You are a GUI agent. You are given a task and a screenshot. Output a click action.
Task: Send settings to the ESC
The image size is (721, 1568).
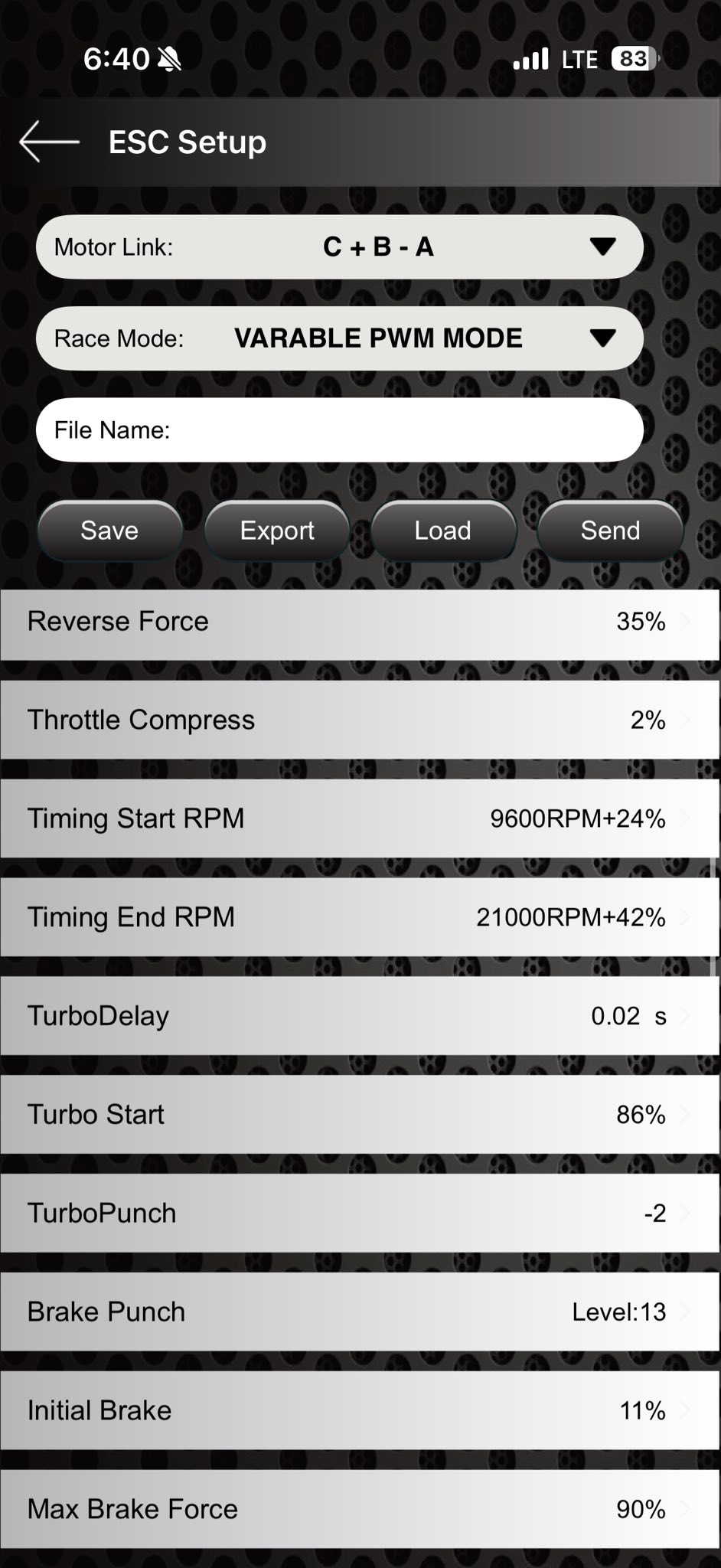click(610, 531)
